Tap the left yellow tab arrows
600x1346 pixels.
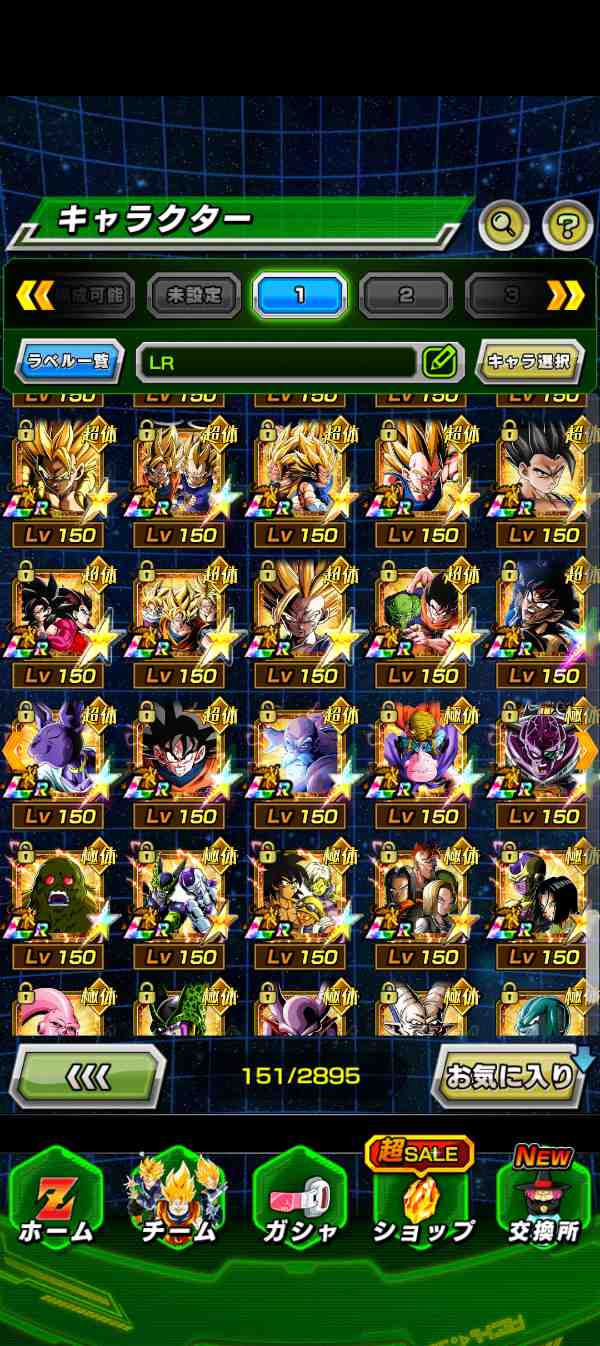34,295
